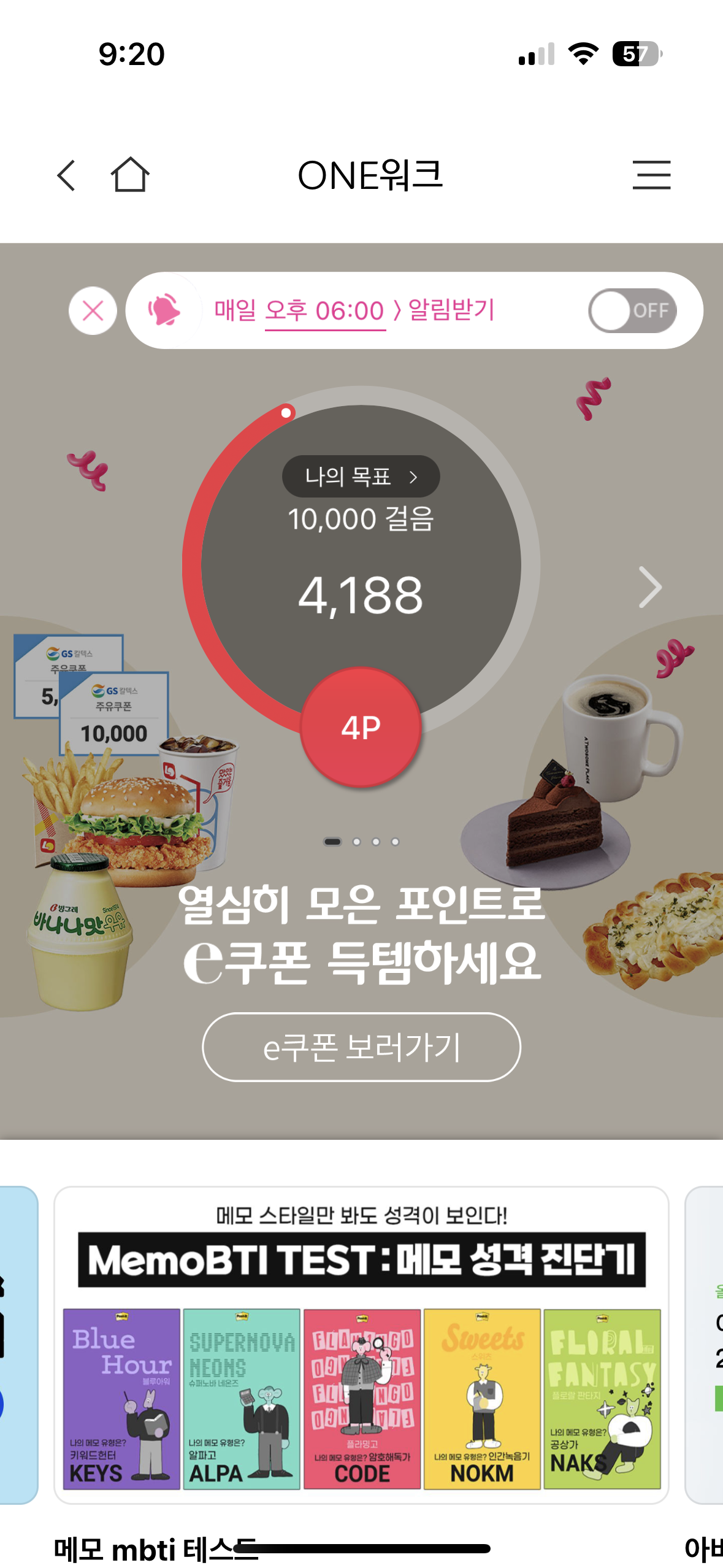The height and width of the screenshot is (1568, 723).
Task: Open the MemoBTI TEST banner card
Action: 361,1345
